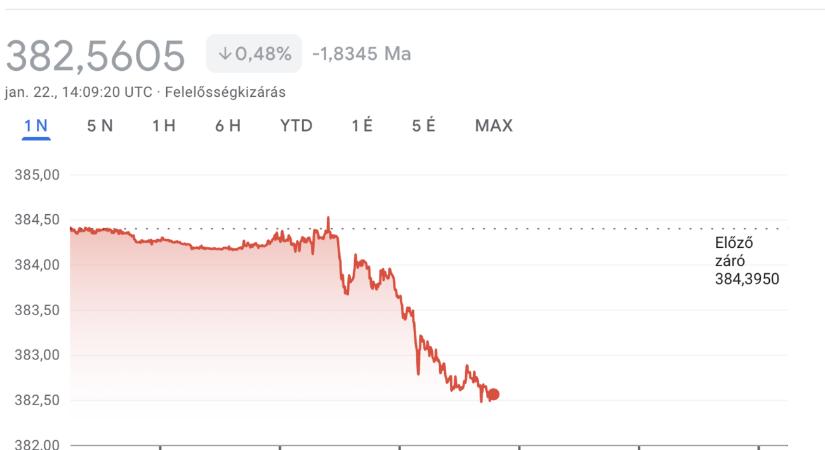Switch to the 5 N range
This screenshot has width=825, height=450.
(100, 126)
